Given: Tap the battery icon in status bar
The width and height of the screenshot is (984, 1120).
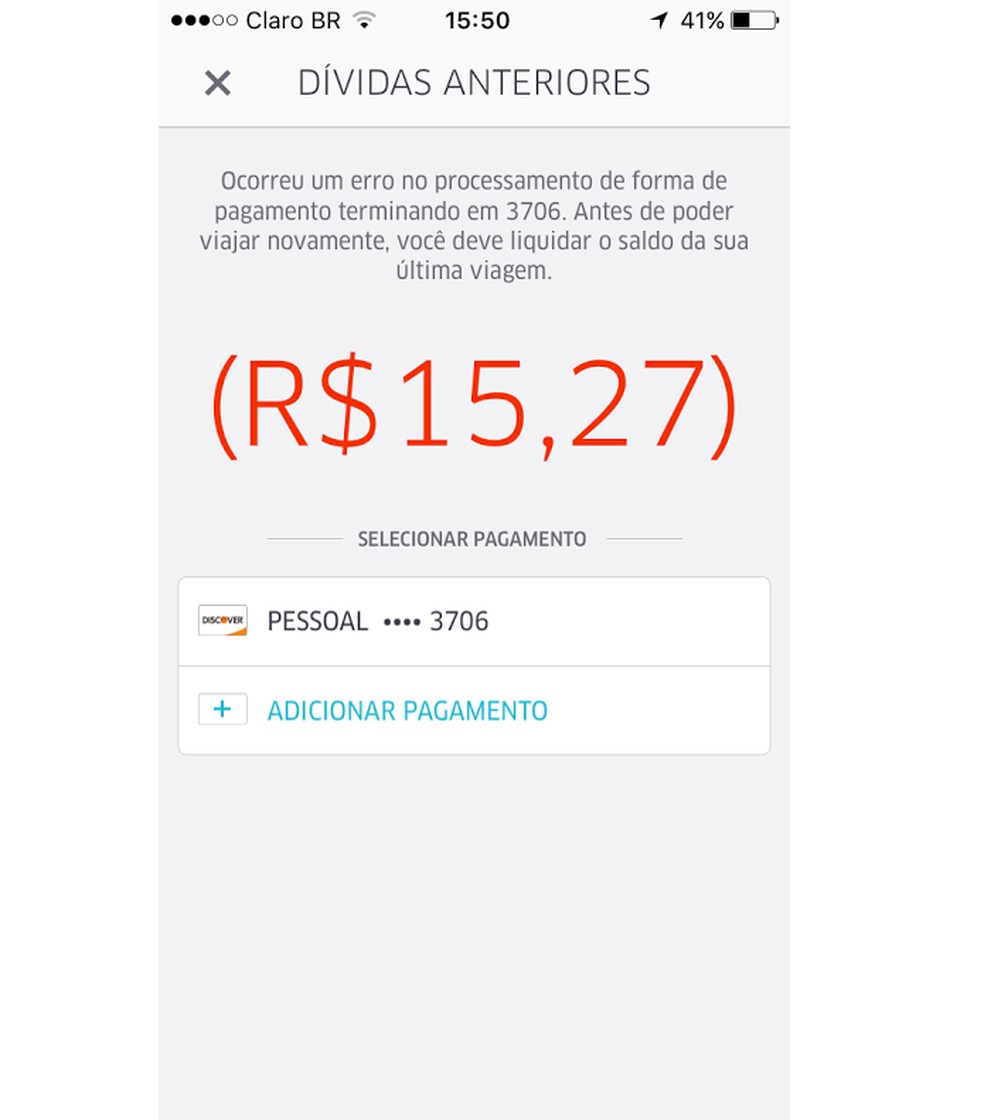Looking at the screenshot, I should [752, 19].
